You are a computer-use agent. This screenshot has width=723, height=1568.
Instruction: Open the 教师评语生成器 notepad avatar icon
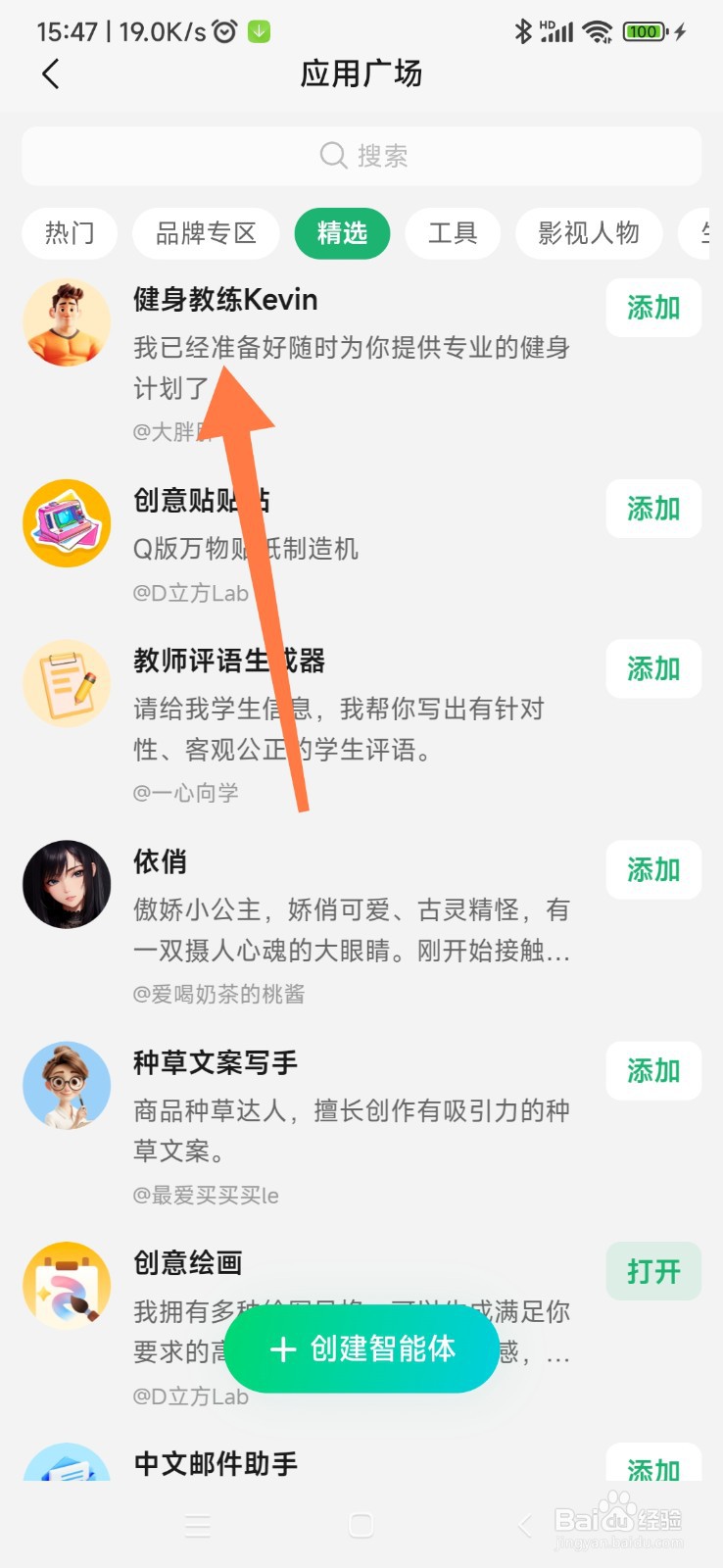66,682
